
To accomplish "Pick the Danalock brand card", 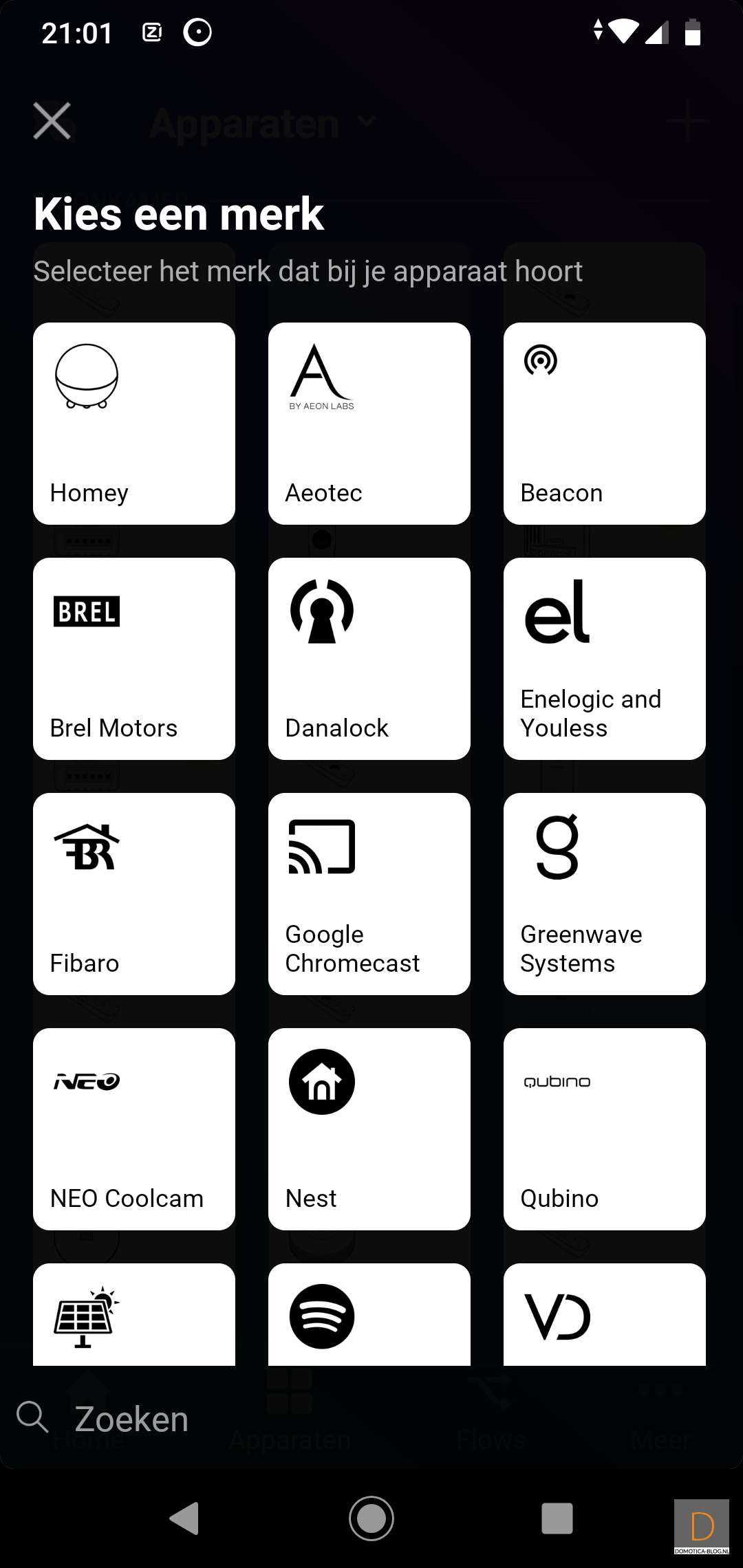I will coord(369,658).
